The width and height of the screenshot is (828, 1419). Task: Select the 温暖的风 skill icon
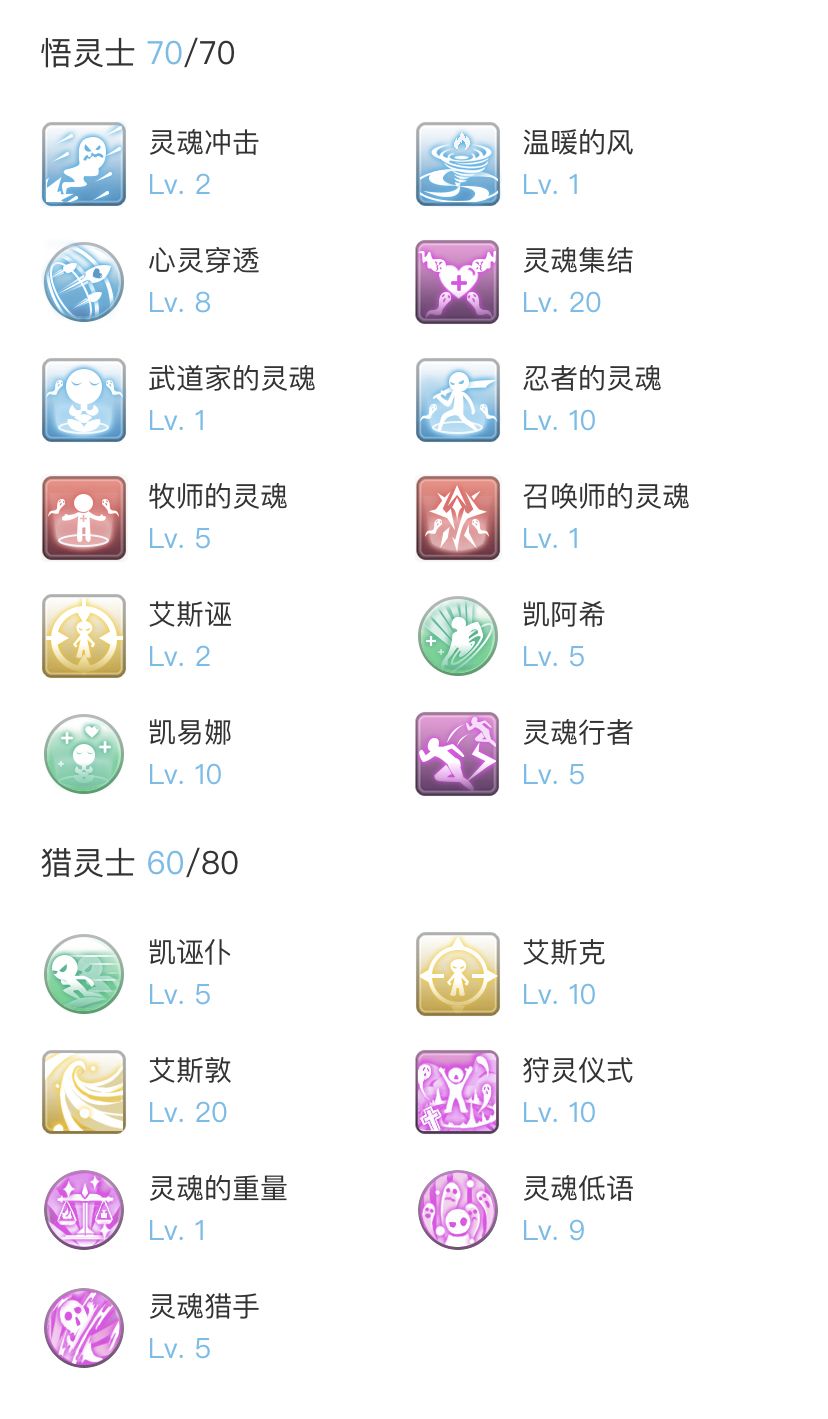(x=457, y=163)
